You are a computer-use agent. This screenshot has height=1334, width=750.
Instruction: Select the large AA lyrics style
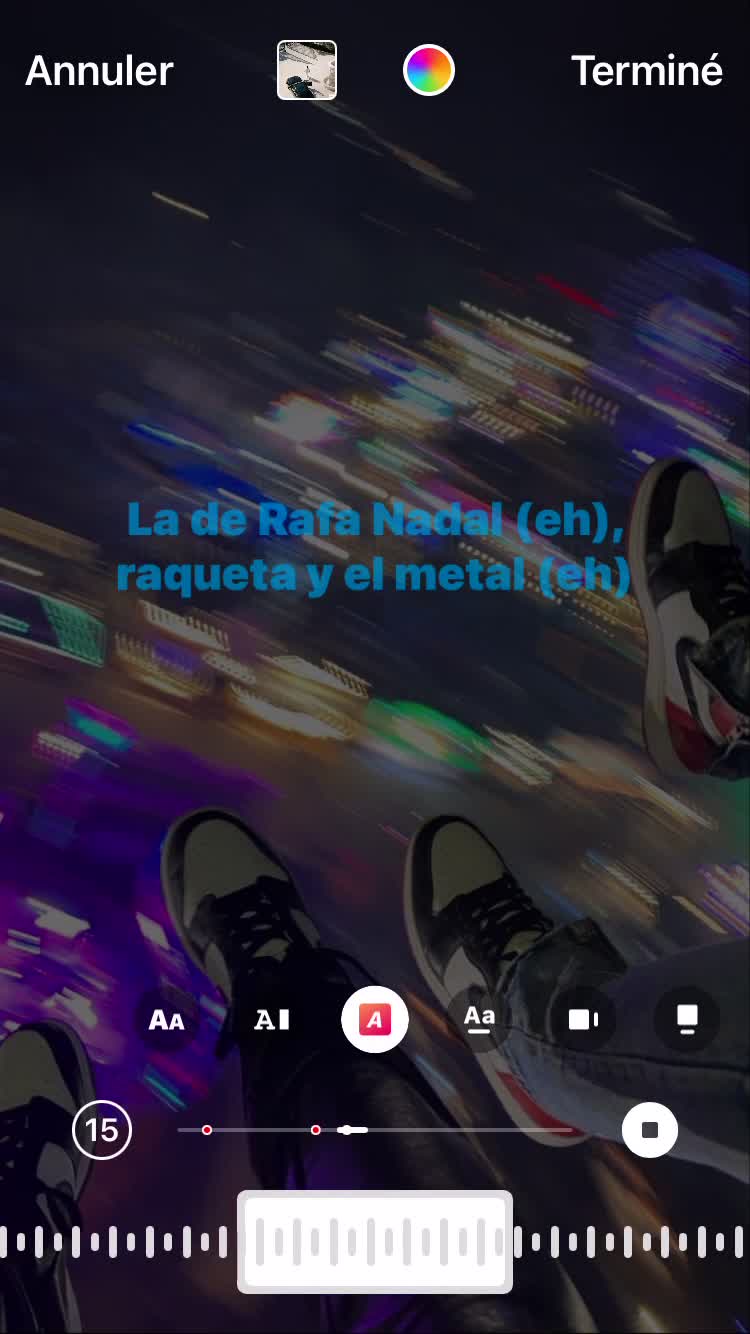pos(166,1020)
